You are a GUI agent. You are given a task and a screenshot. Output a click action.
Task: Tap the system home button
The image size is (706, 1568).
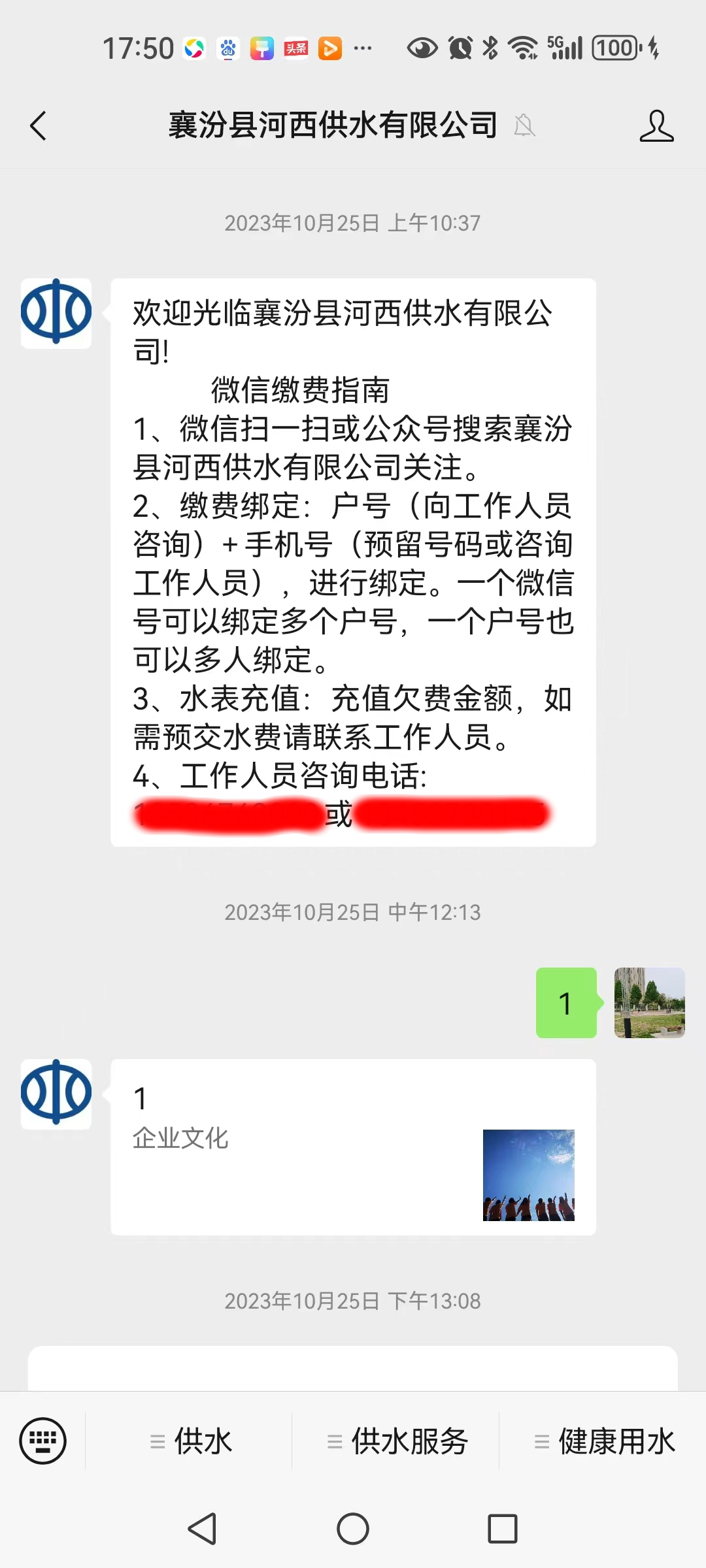[x=353, y=1529]
